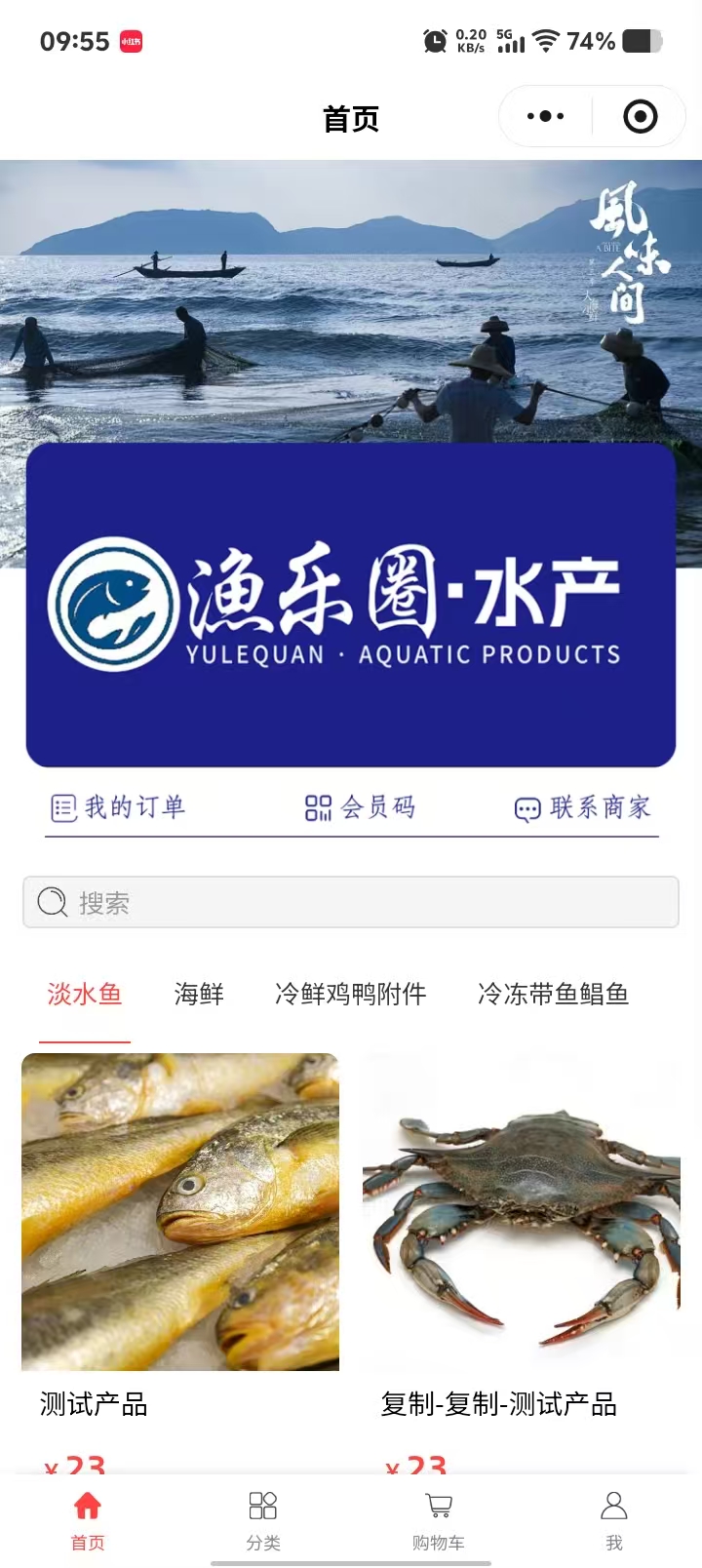
Task: Switch to the 海鲜 tab
Action: pos(199,994)
